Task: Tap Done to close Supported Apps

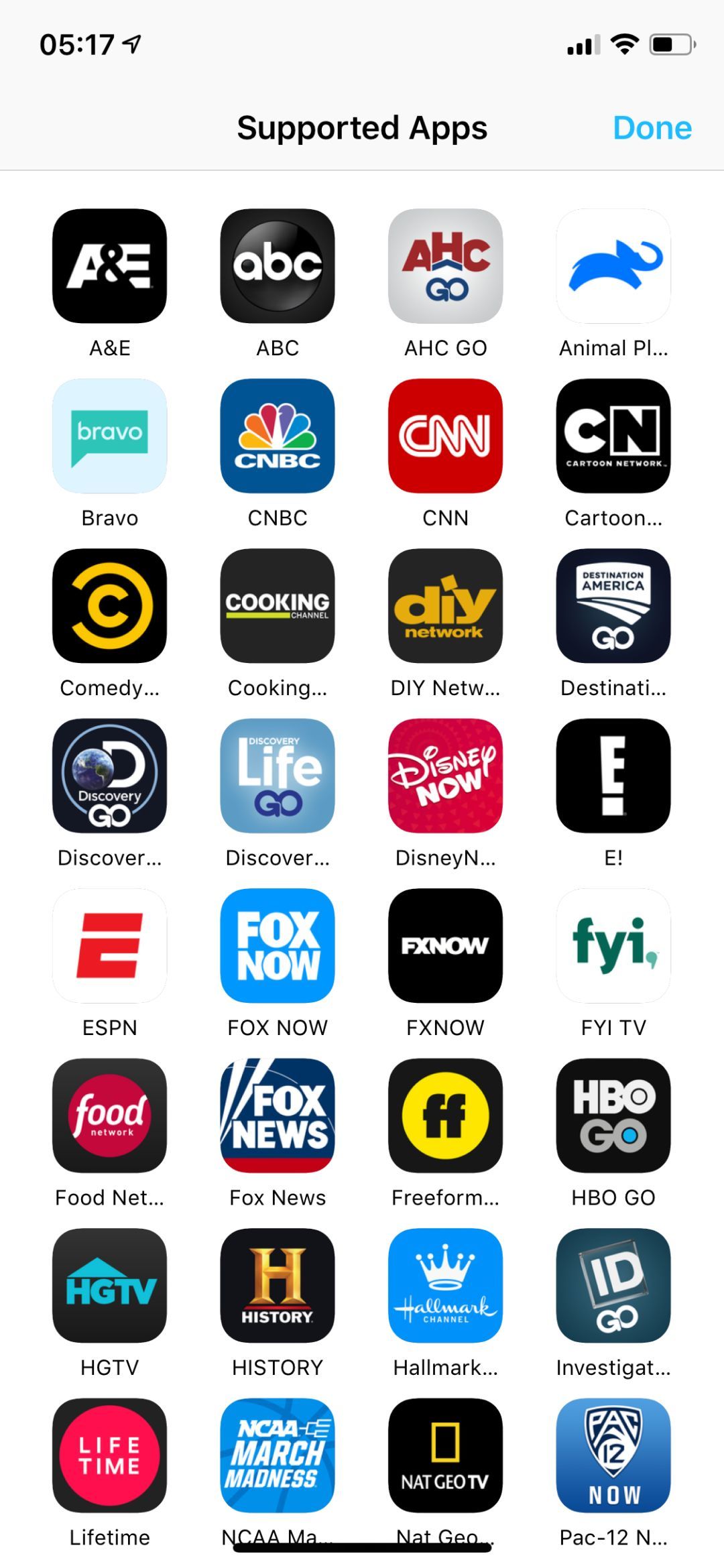Action: pyautogui.click(x=652, y=127)
